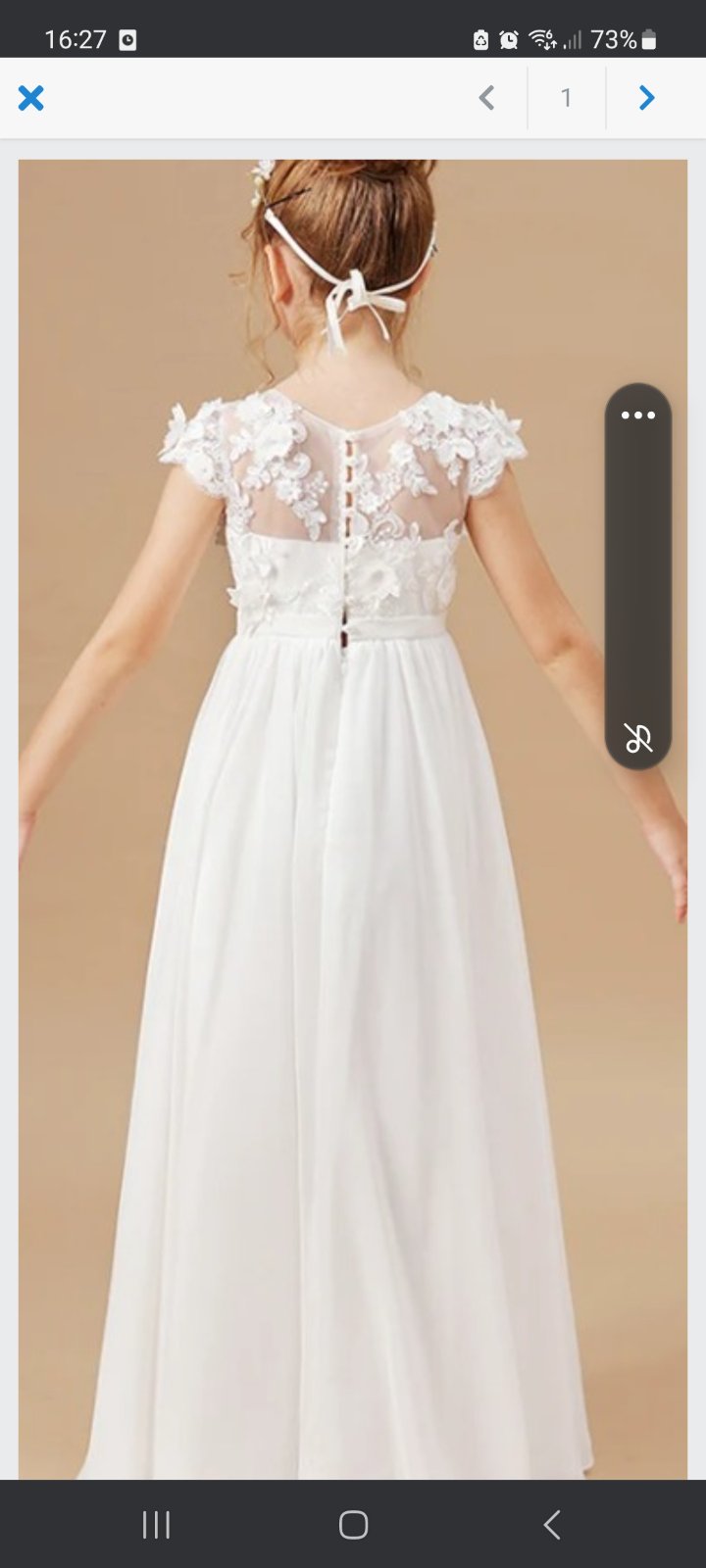706x1568 pixels.
Task: Go to the home screen
Action: [353, 1524]
